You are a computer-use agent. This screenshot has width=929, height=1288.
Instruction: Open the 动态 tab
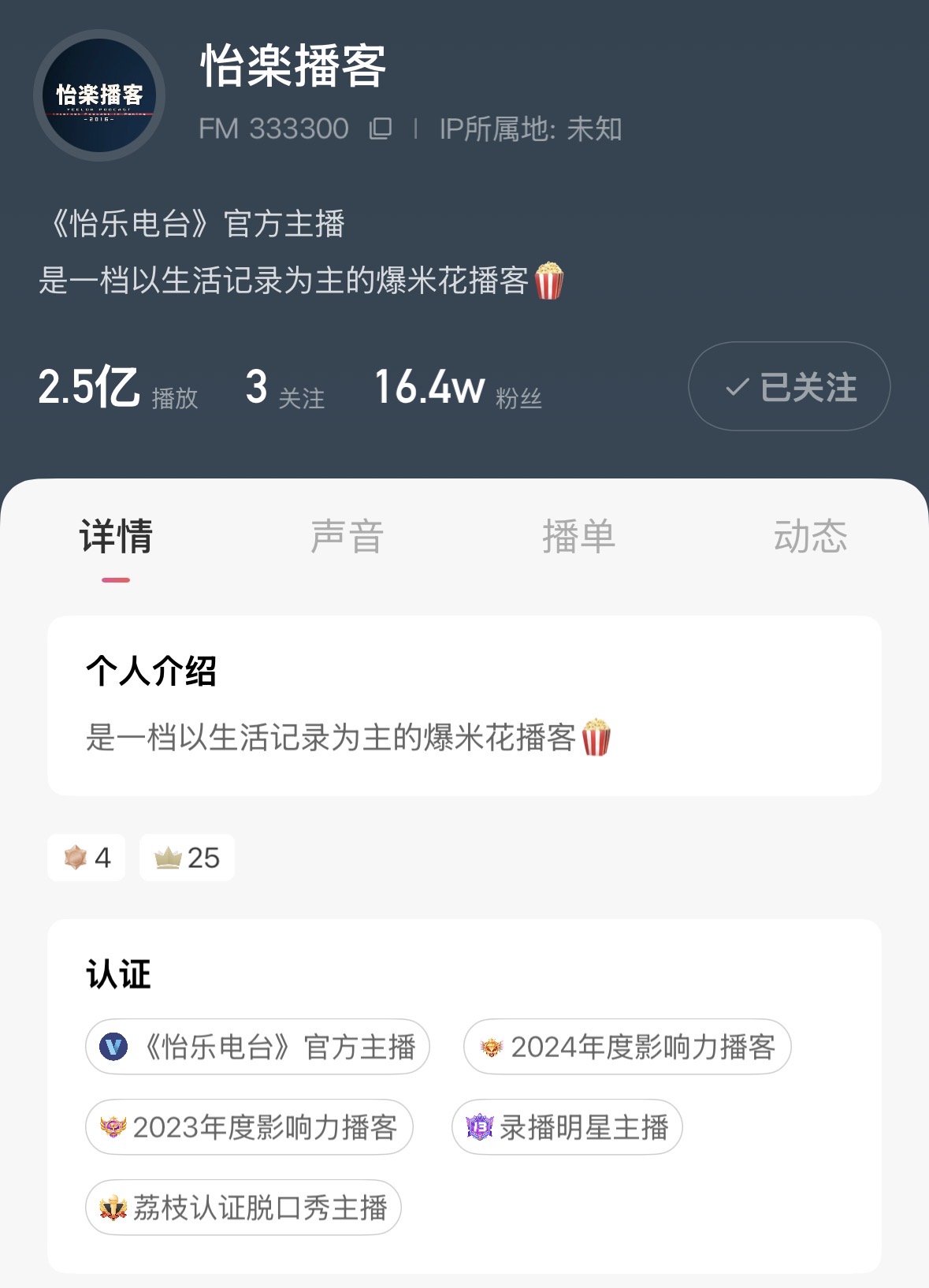pos(809,537)
